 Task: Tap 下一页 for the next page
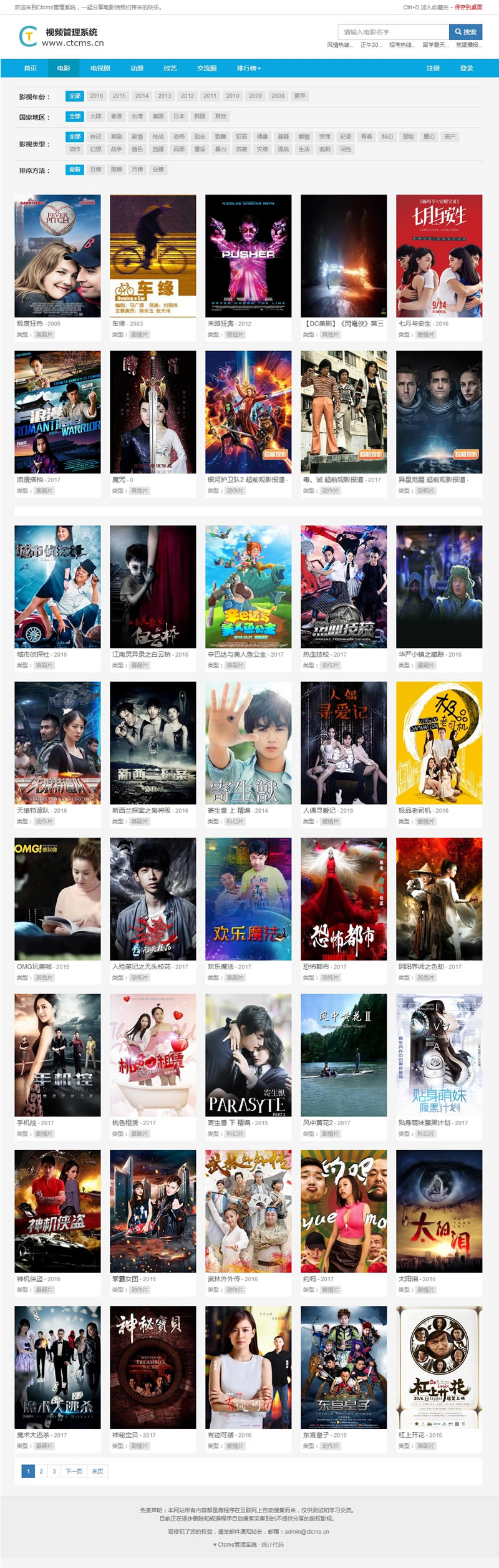click(x=74, y=1471)
